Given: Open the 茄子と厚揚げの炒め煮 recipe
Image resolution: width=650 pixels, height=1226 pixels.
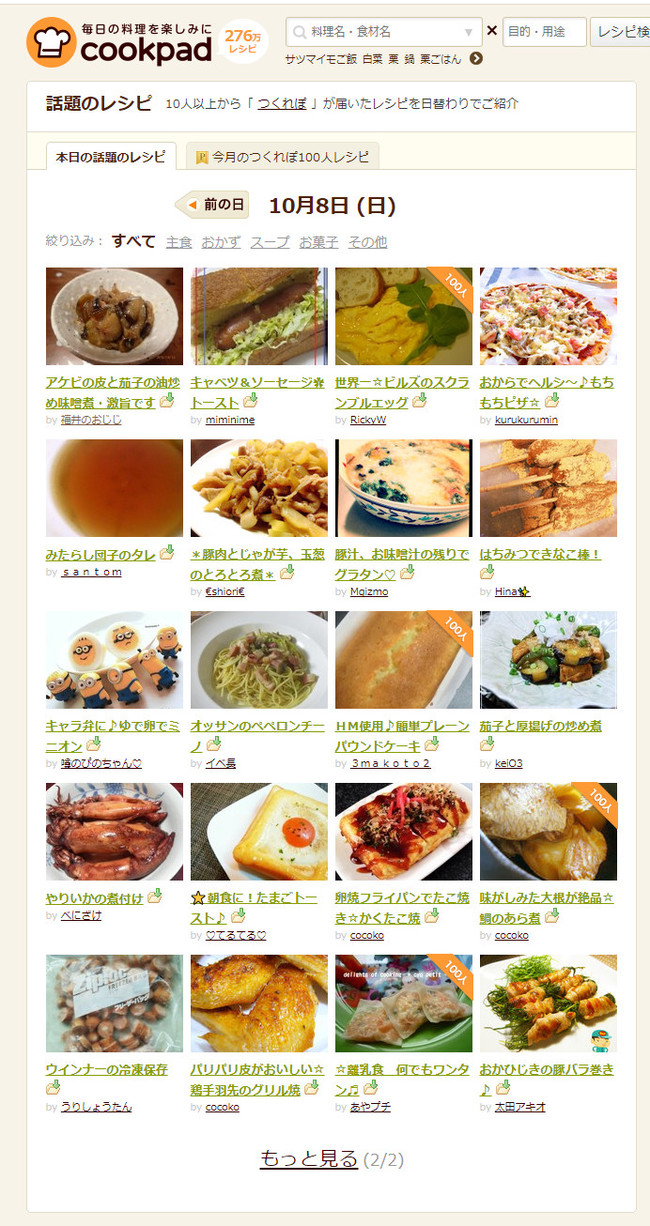Looking at the screenshot, I should (x=541, y=726).
